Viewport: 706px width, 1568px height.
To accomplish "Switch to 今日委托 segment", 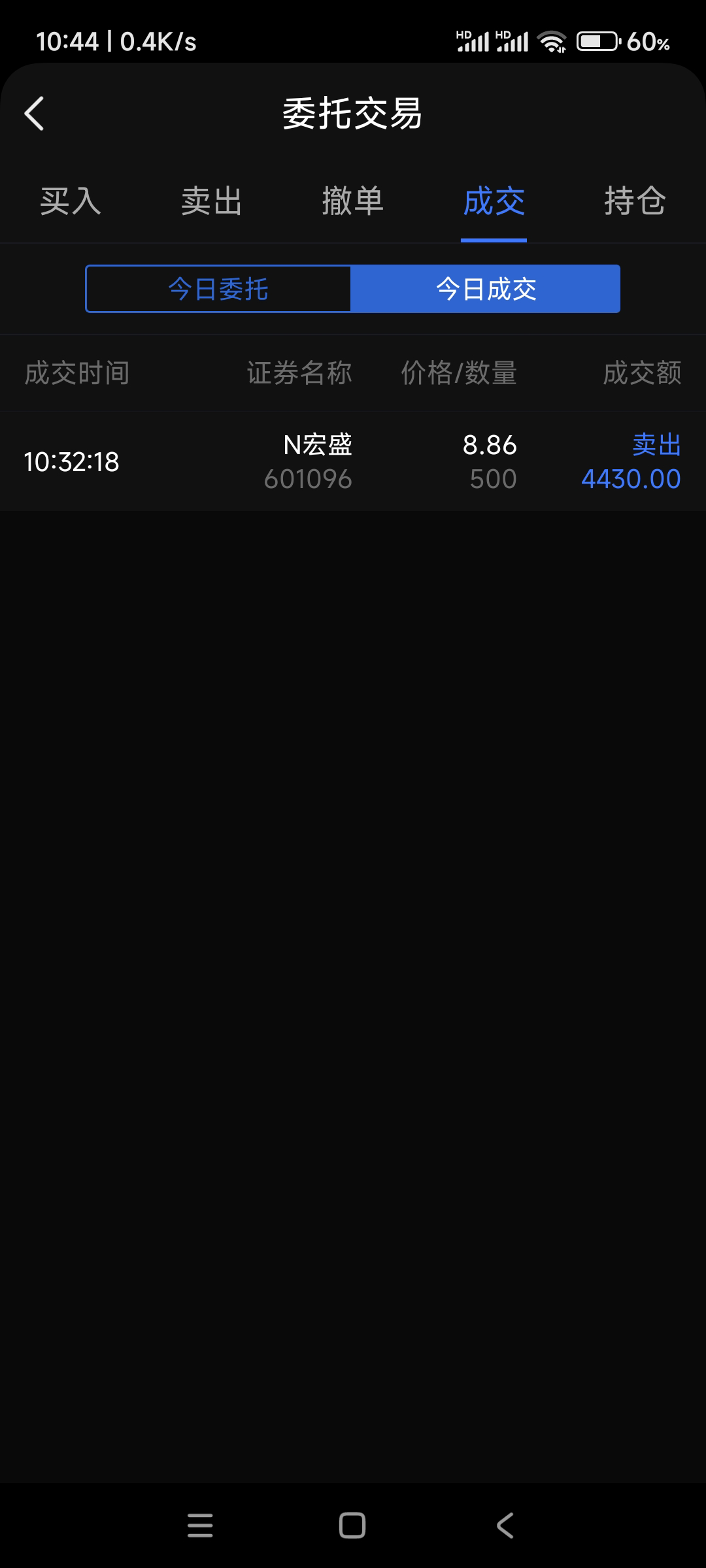I will pyautogui.click(x=218, y=289).
